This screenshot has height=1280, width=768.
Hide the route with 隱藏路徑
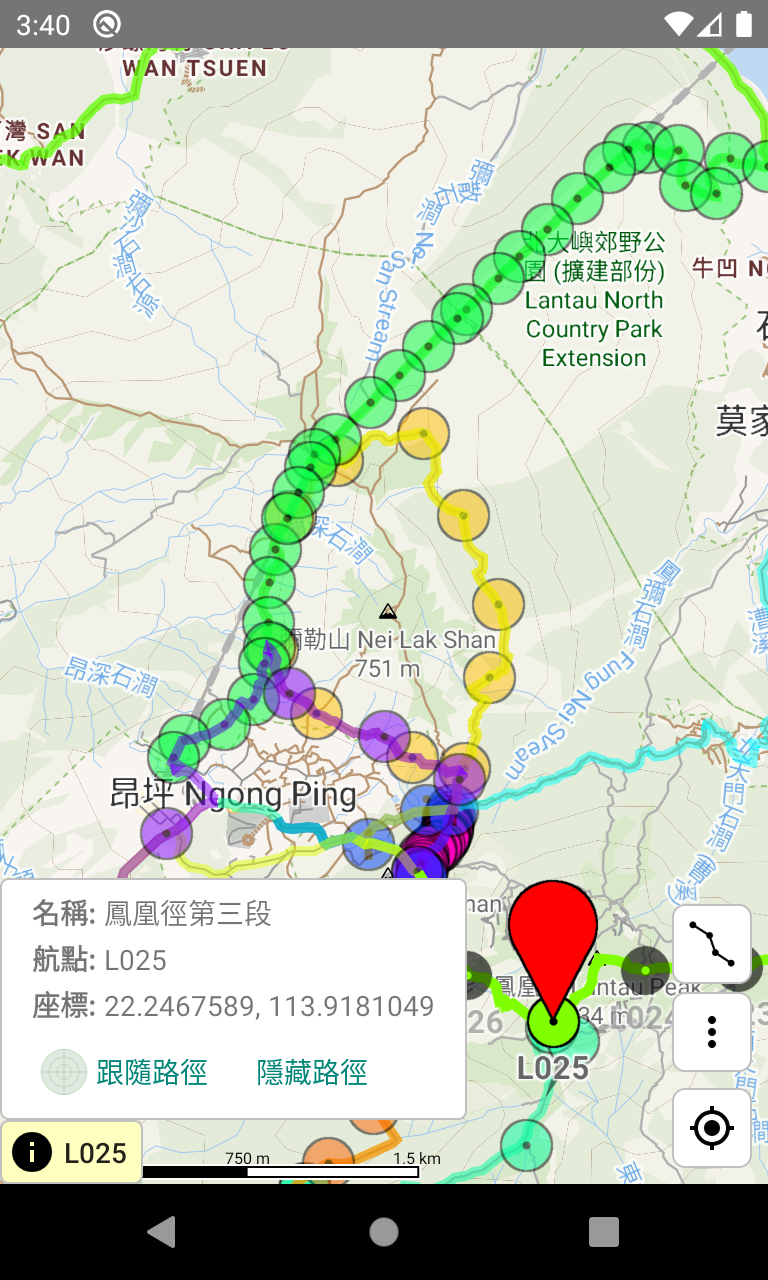coord(312,1072)
